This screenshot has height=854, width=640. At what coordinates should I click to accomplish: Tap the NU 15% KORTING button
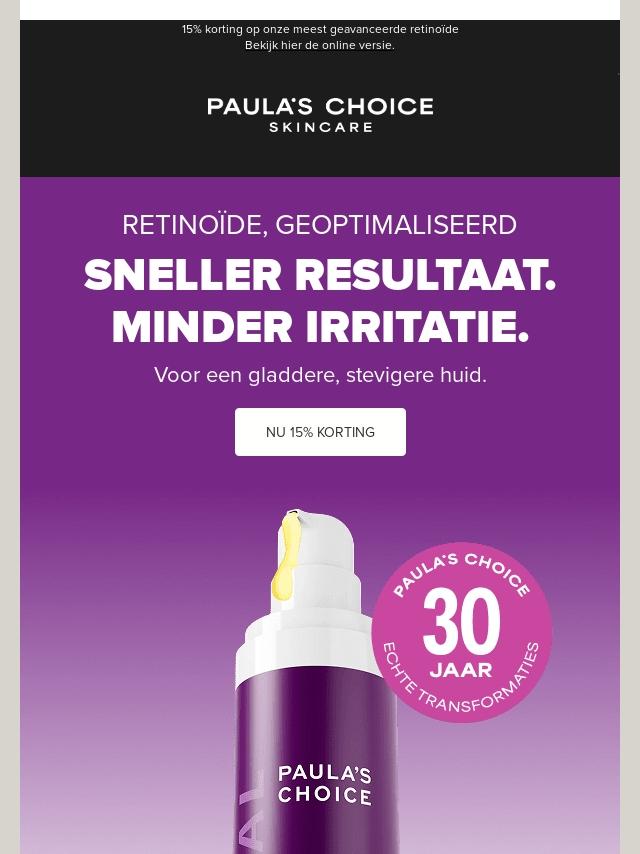(320, 432)
